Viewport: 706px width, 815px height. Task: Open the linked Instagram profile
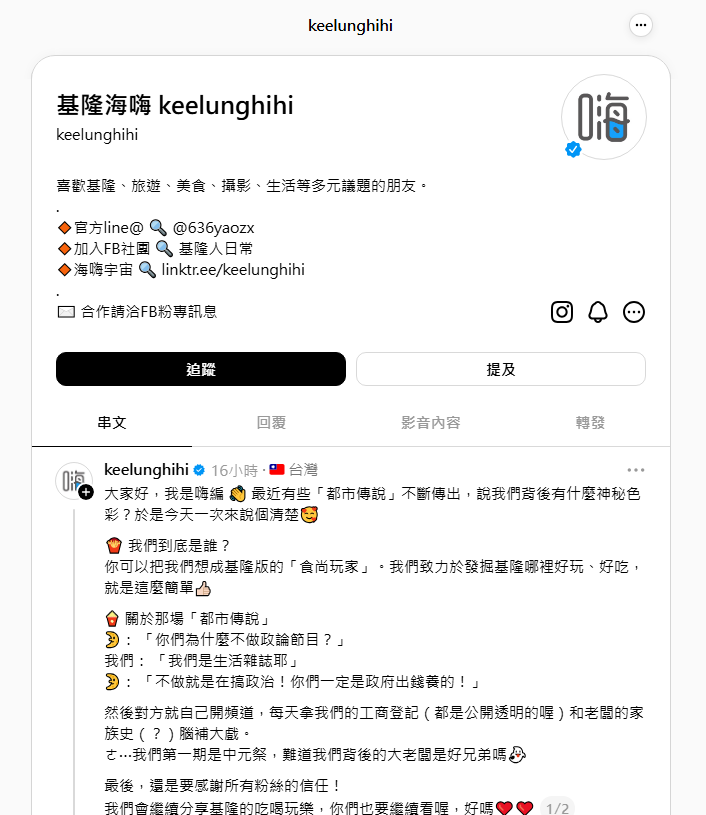point(562,312)
